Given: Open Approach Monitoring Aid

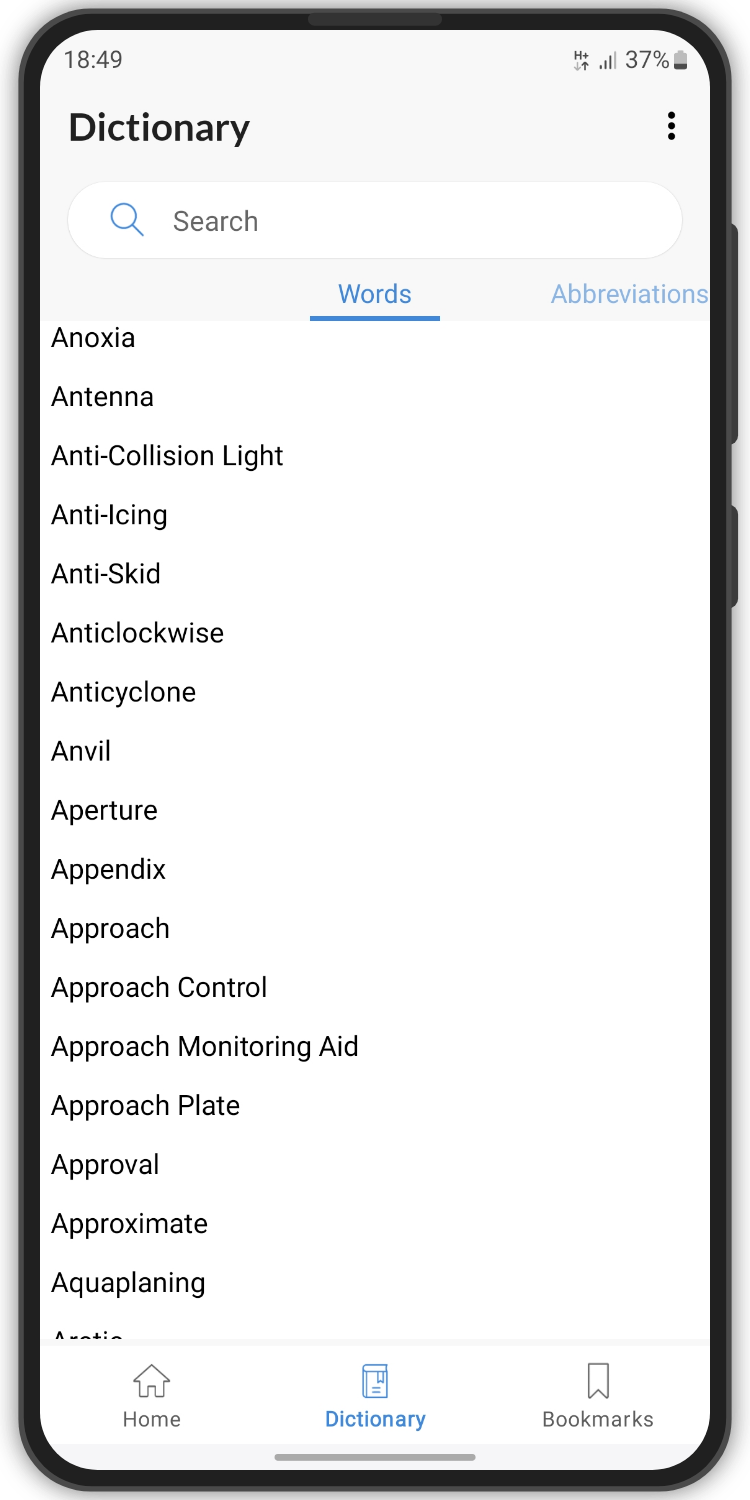Looking at the screenshot, I should [375, 1046].
